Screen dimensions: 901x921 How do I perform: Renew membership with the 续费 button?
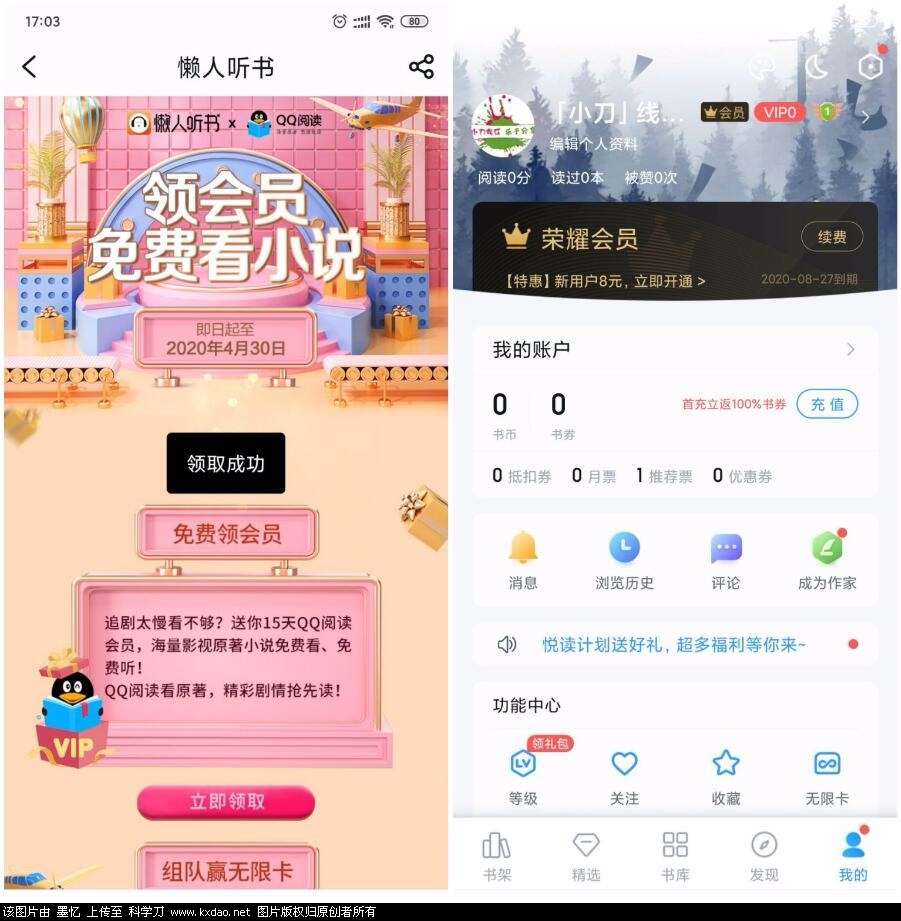click(x=831, y=237)
